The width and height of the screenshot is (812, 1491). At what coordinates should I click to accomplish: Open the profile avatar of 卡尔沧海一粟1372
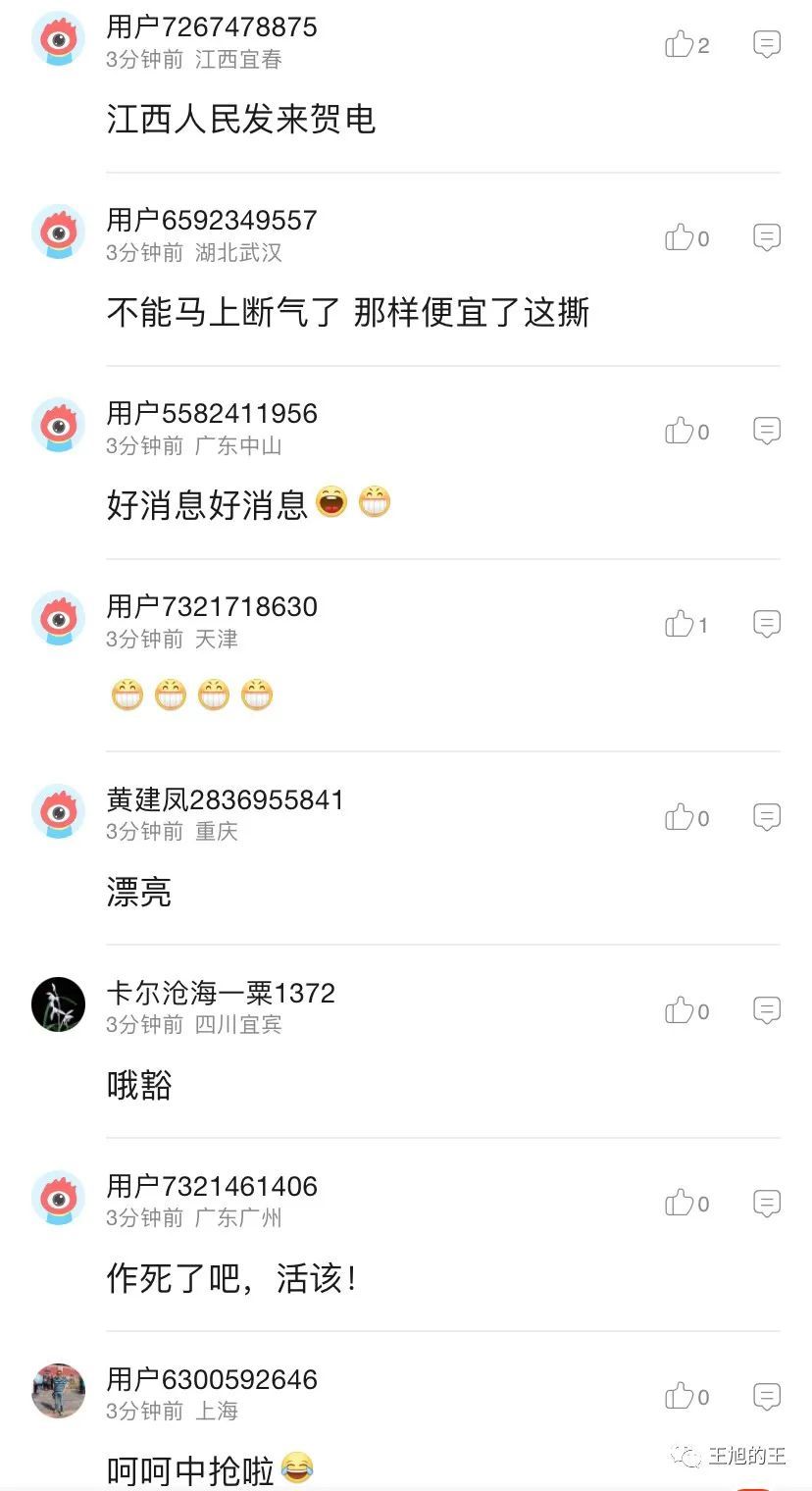click(59, 1004)
